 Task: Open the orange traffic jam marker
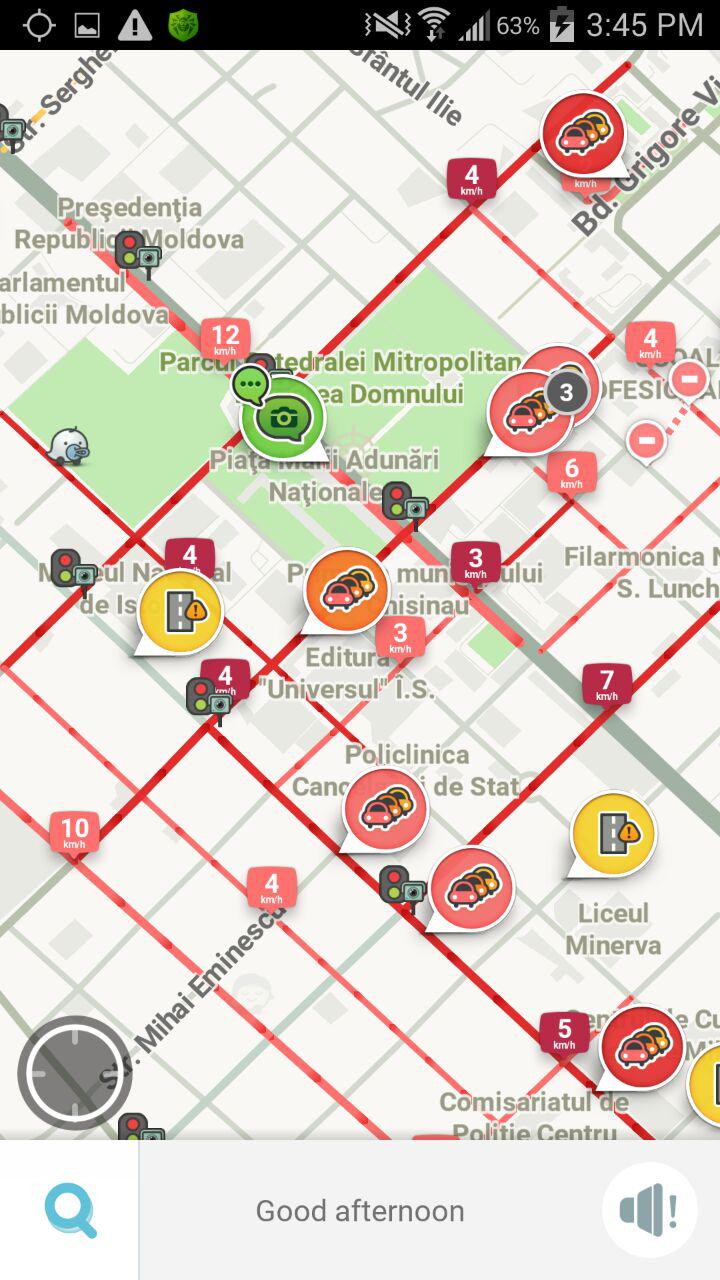(346, 591)
